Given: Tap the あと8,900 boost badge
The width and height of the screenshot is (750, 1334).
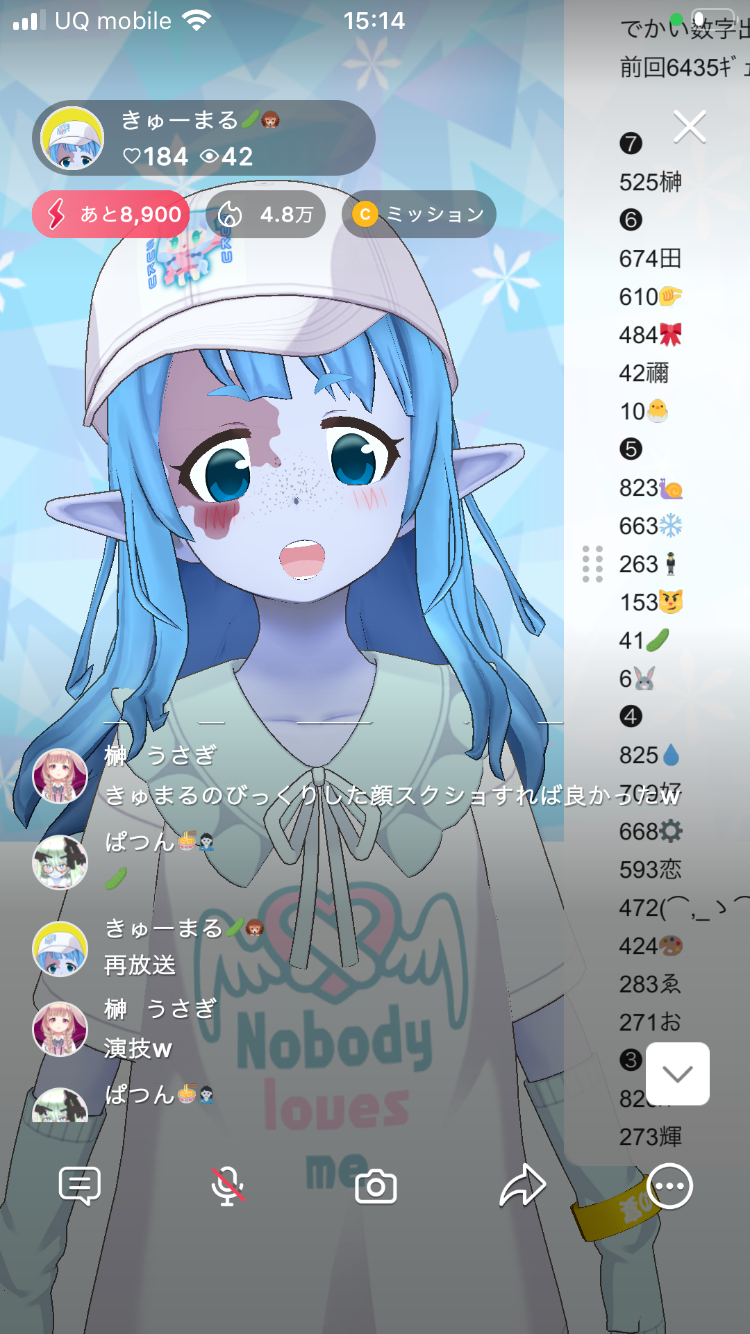Looking at the screenshot, I should (111, 214).
